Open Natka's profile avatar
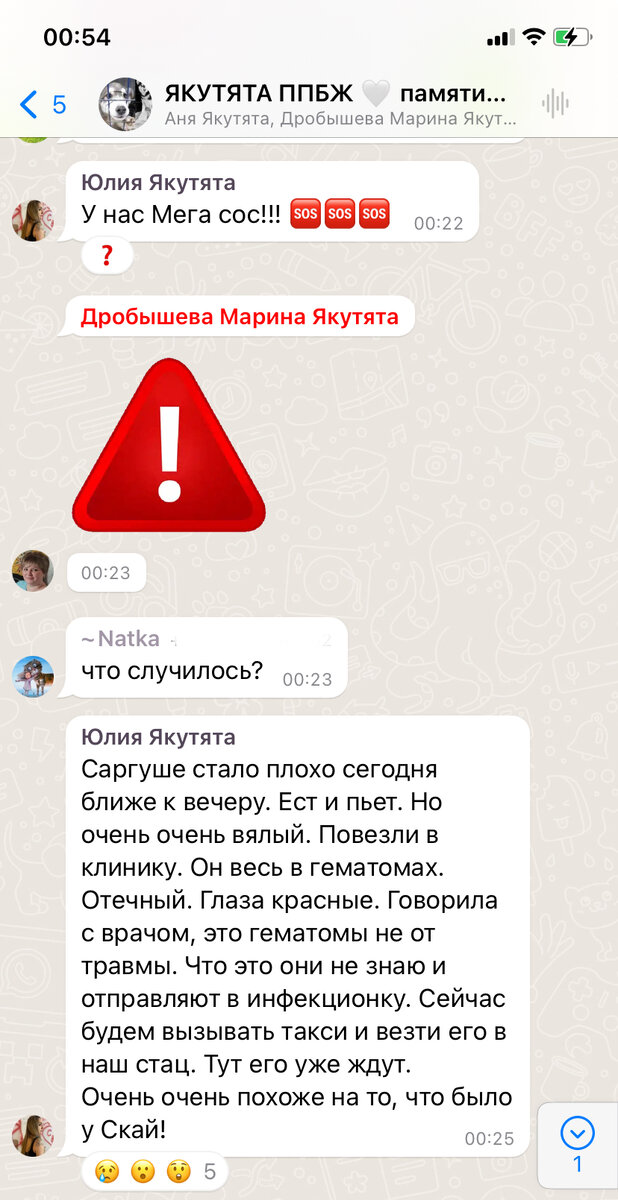 pos(32,676)
